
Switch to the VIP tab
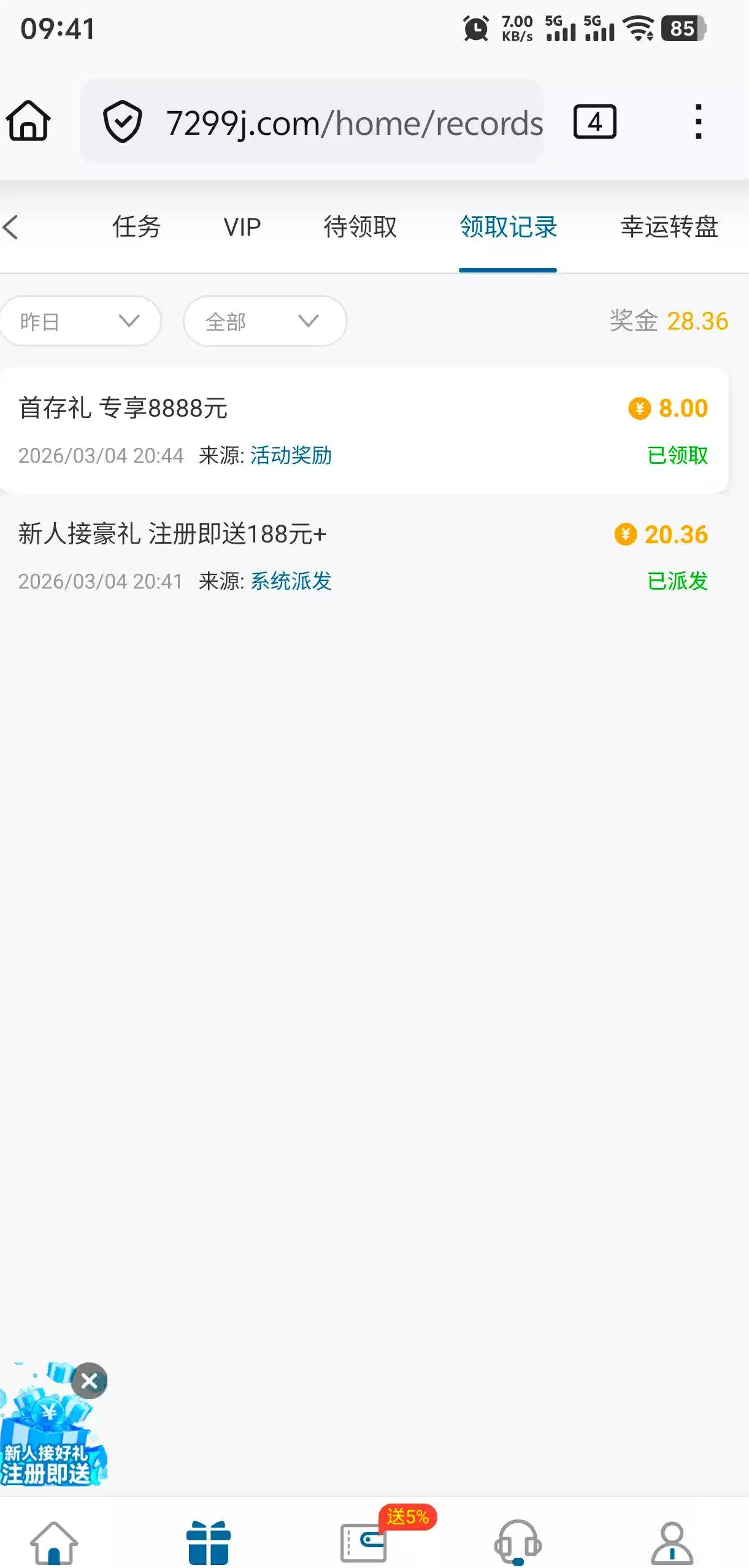point(242,227)
